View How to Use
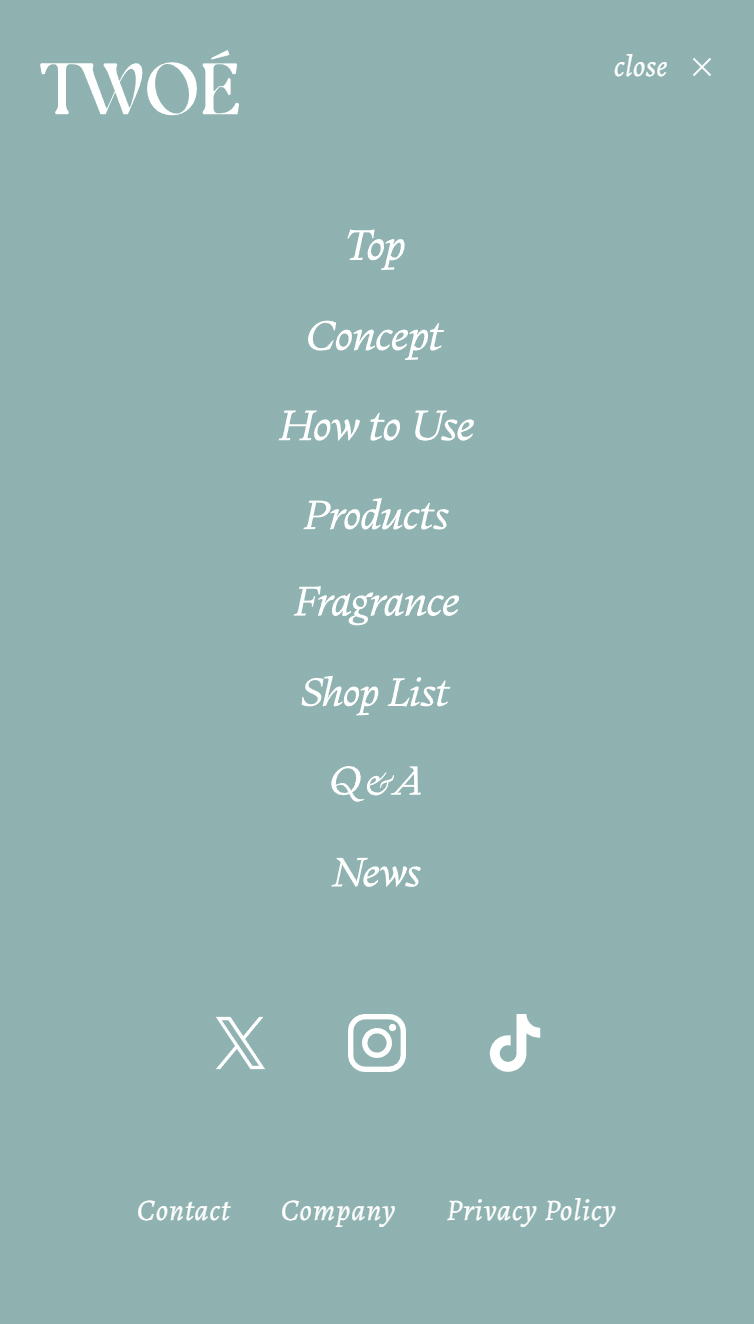The image size is (754, 1324). point(376,426)
